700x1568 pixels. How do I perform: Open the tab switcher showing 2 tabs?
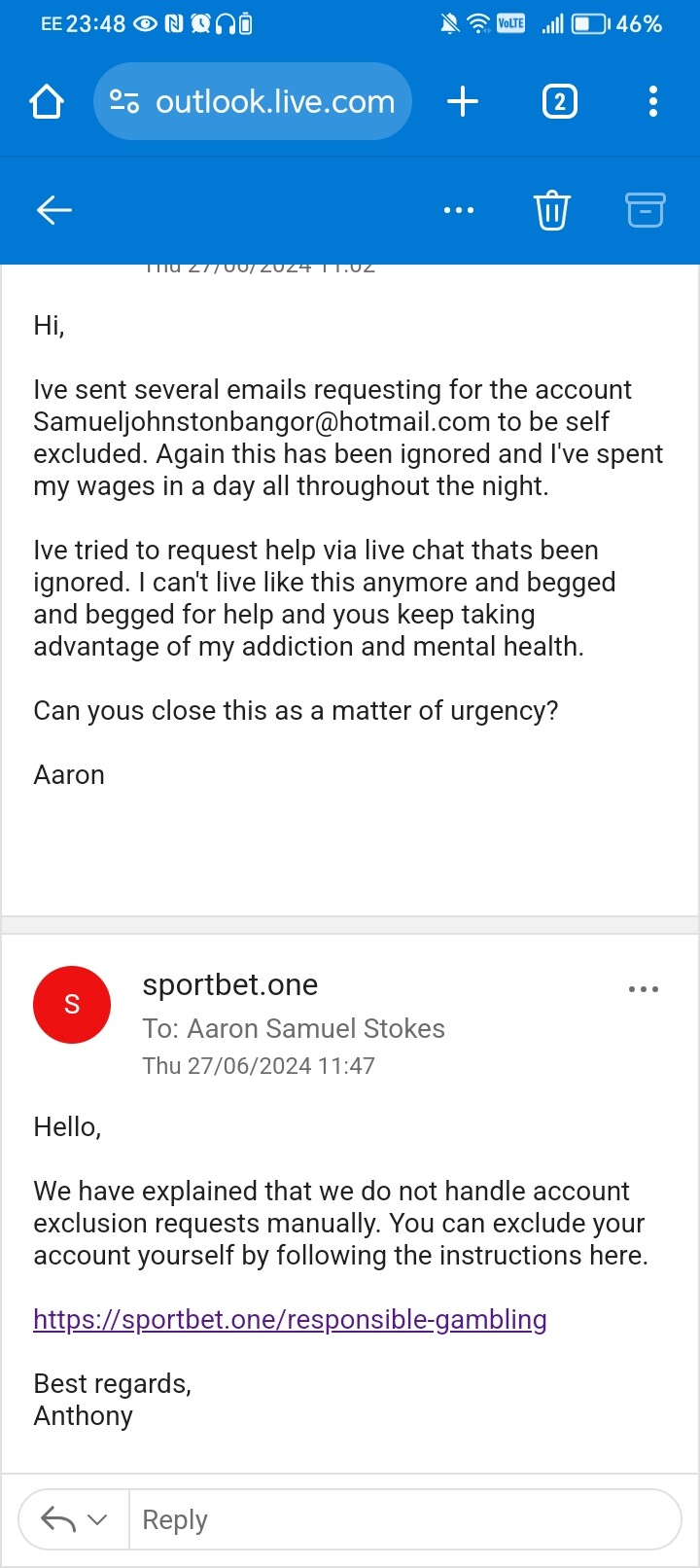(x=559, y=101)
